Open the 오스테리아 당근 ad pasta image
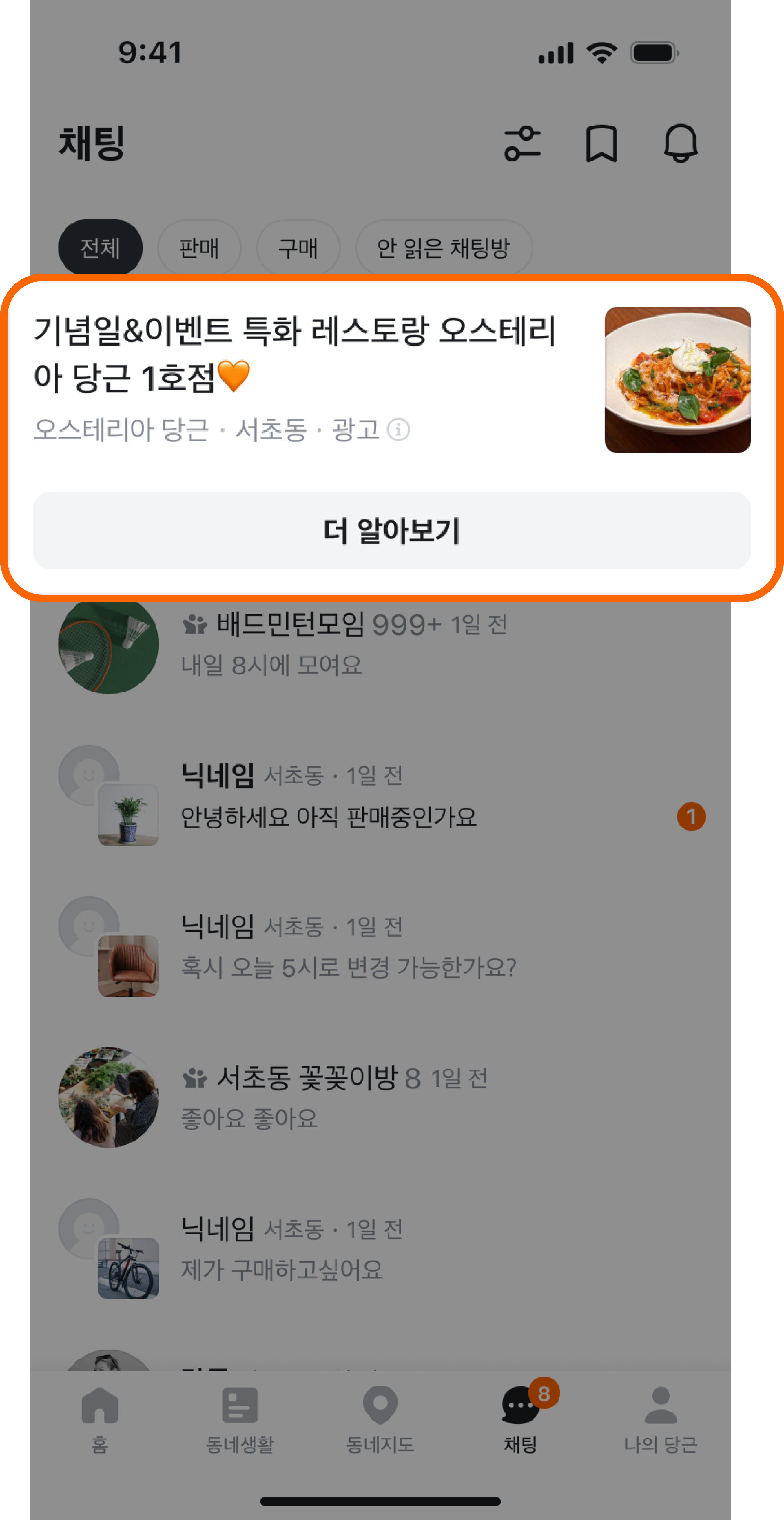The height and width of the screenshot is (1520, 784). (677, 379)
